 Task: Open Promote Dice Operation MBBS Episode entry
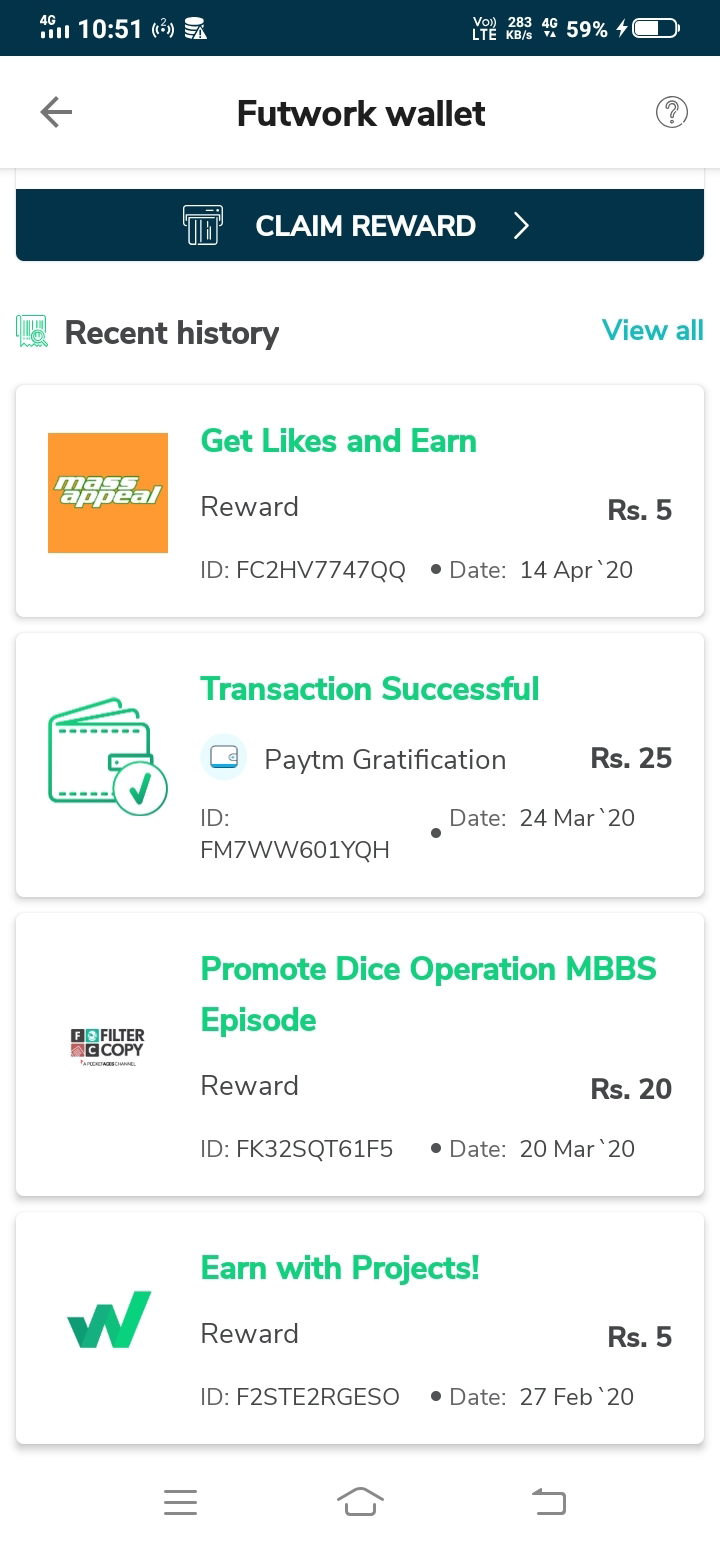pyautogui.click(x=360, y=1054)
